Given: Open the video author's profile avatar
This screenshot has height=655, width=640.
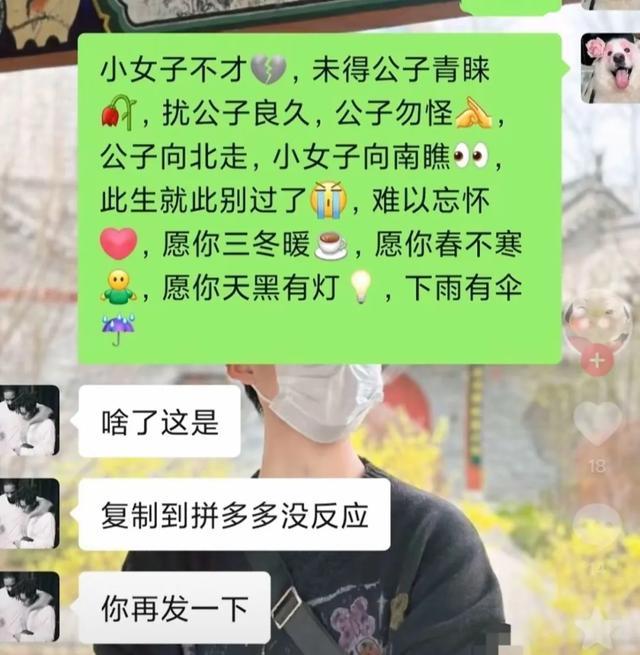Looking at the screenshot, I should [597, 322].
